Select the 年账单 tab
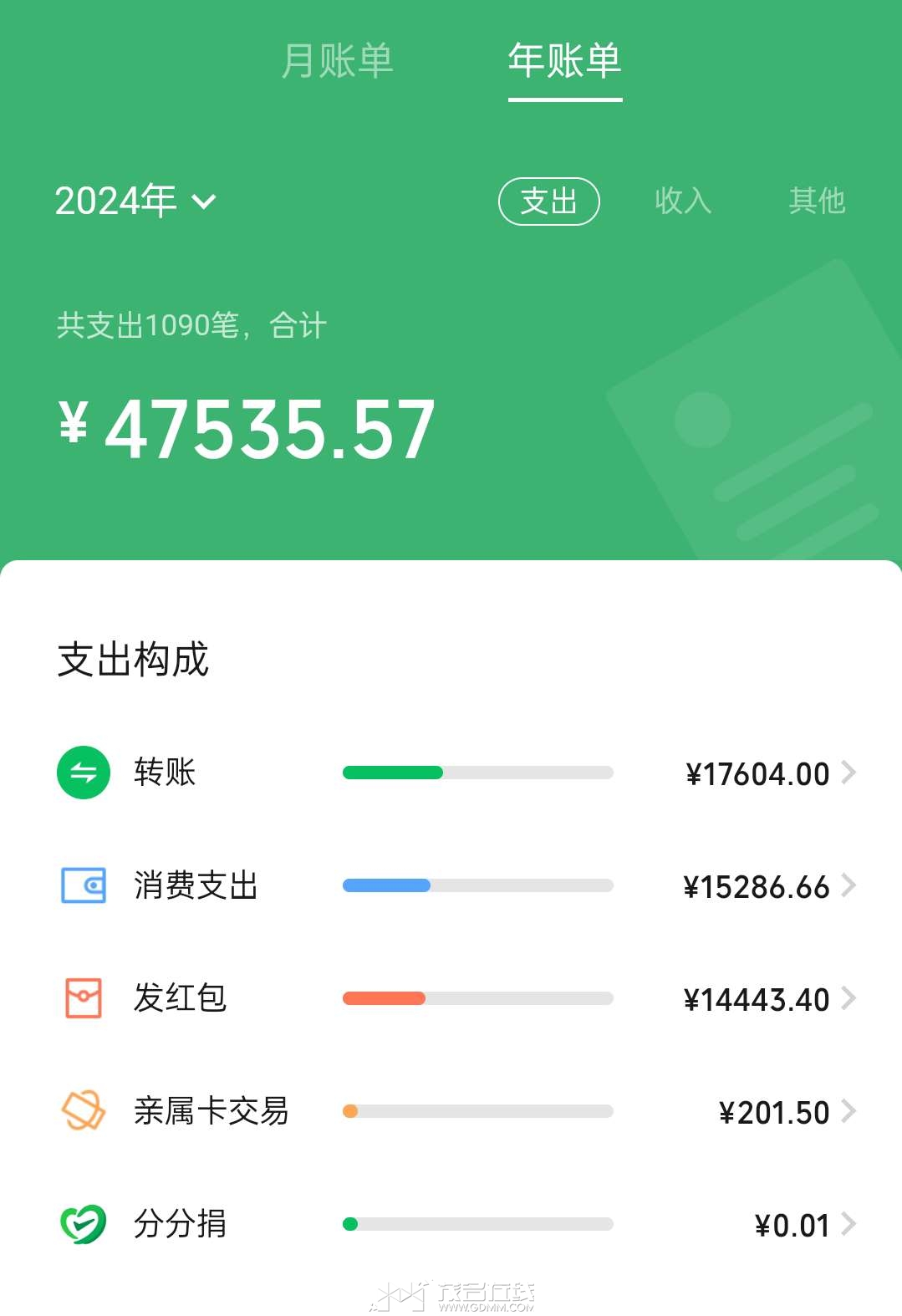Screen dimensions: 902x1316 click(x=564, y=61)
